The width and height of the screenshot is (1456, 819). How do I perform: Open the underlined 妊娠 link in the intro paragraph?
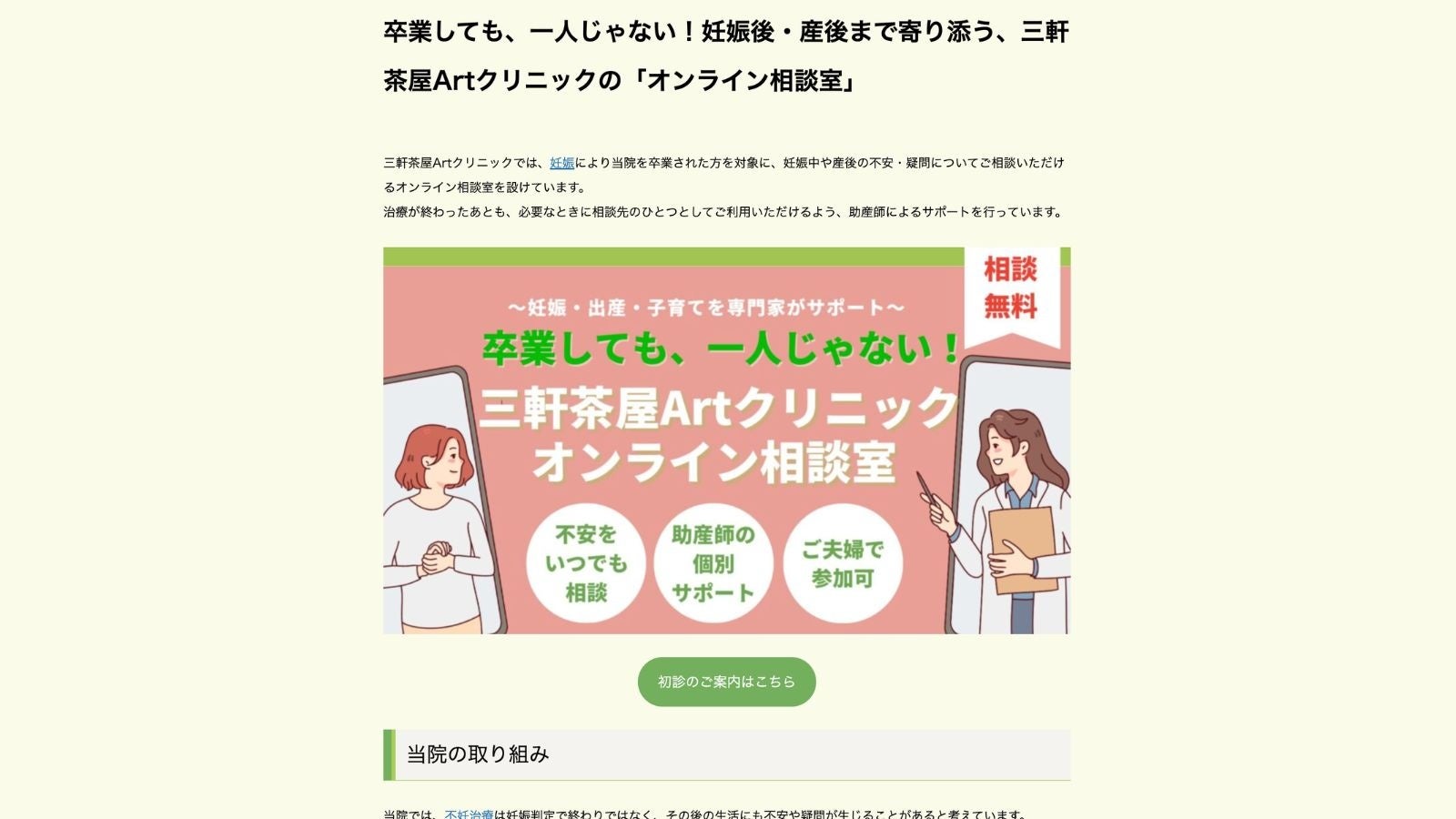[x=562, y=163]
